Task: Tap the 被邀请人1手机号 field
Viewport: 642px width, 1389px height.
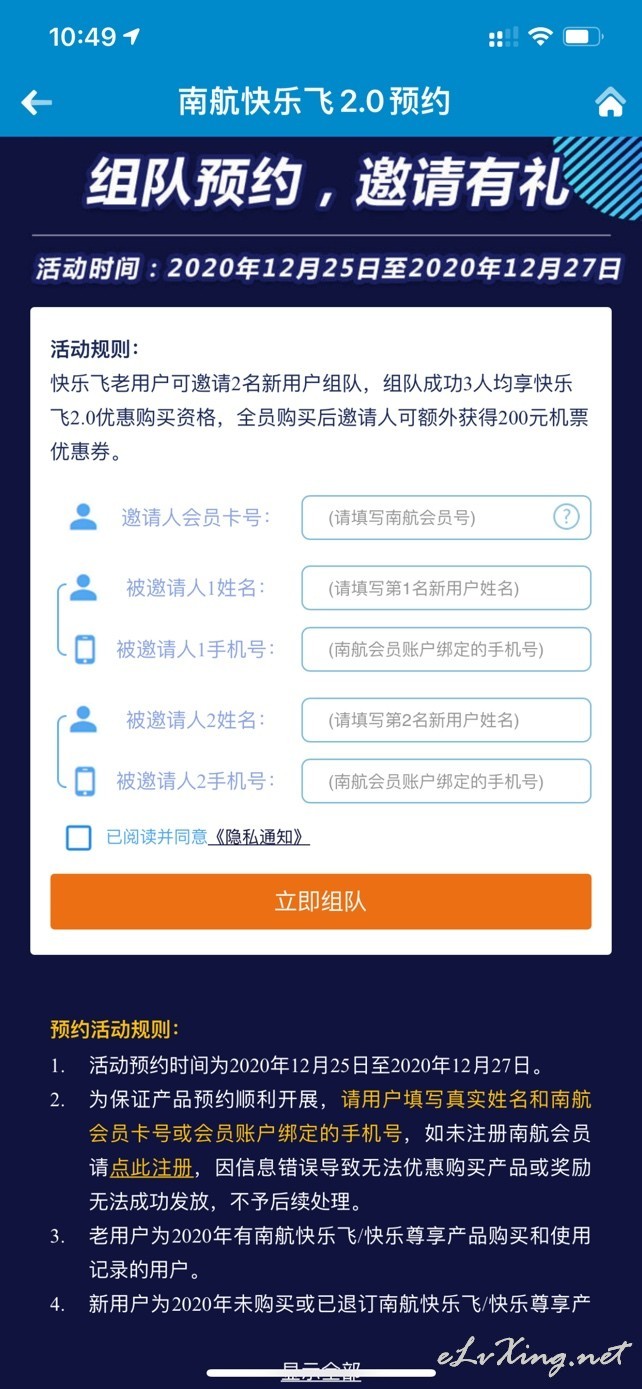Action: [x=446, y=649]
